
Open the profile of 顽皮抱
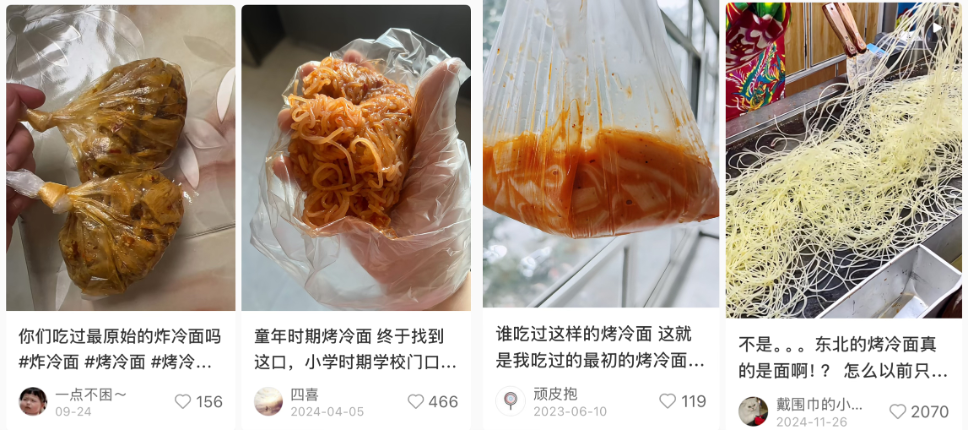(510, 401)
